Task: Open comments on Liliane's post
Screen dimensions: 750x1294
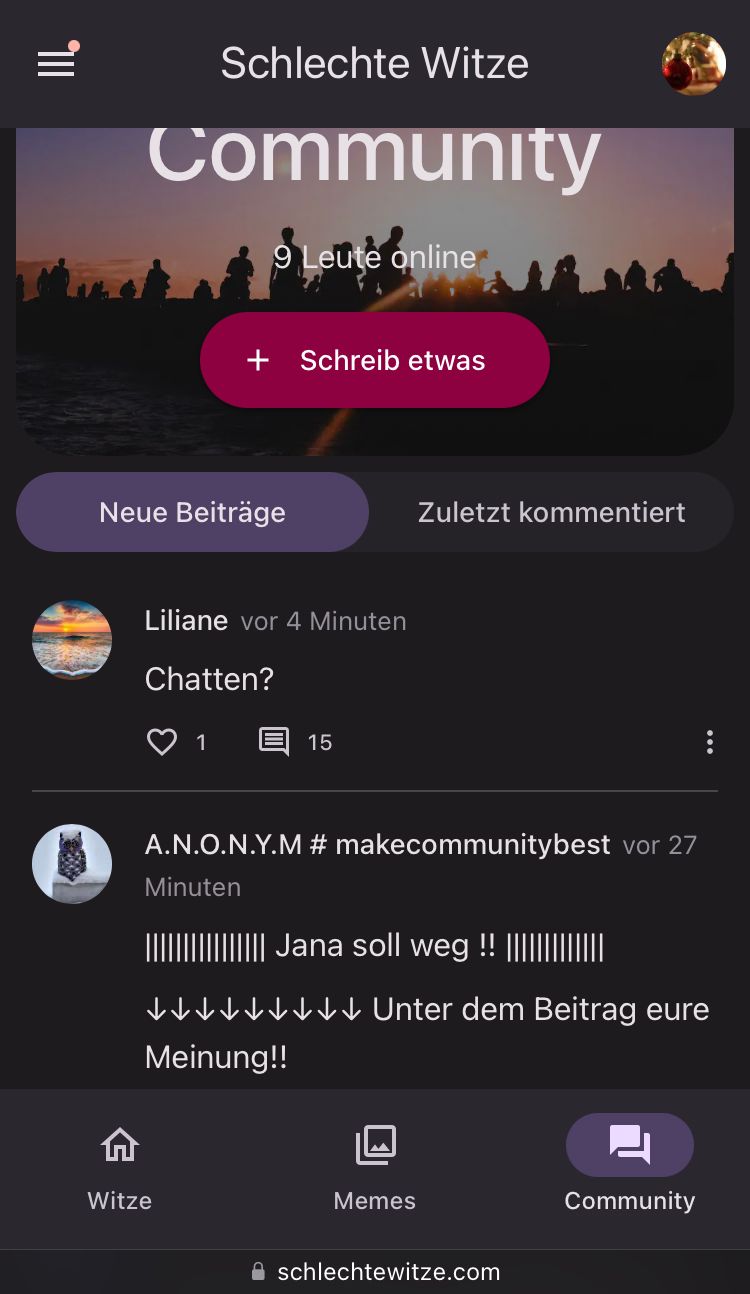Action: (274, 742)
